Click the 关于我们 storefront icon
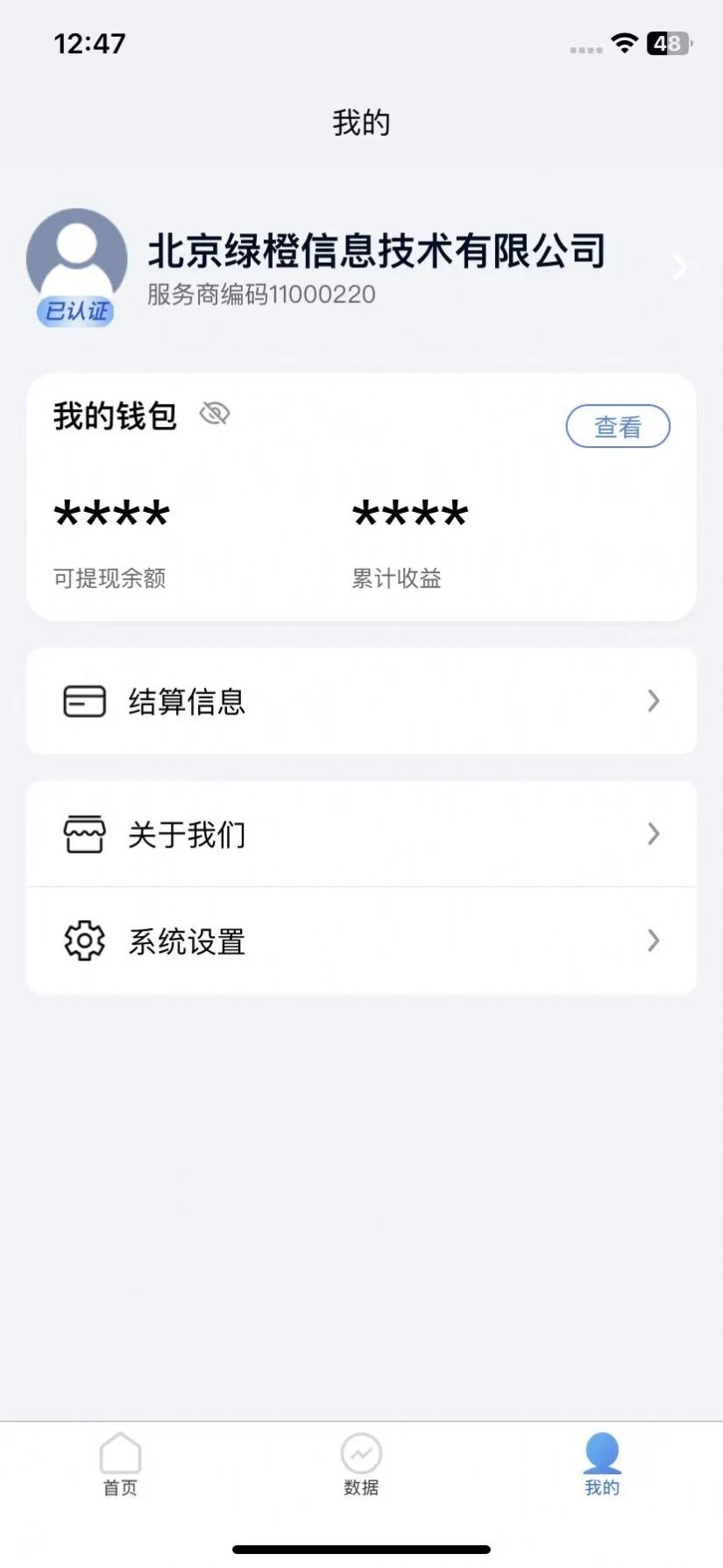Viewport: 723px width, 1568px height. point(82,834)
